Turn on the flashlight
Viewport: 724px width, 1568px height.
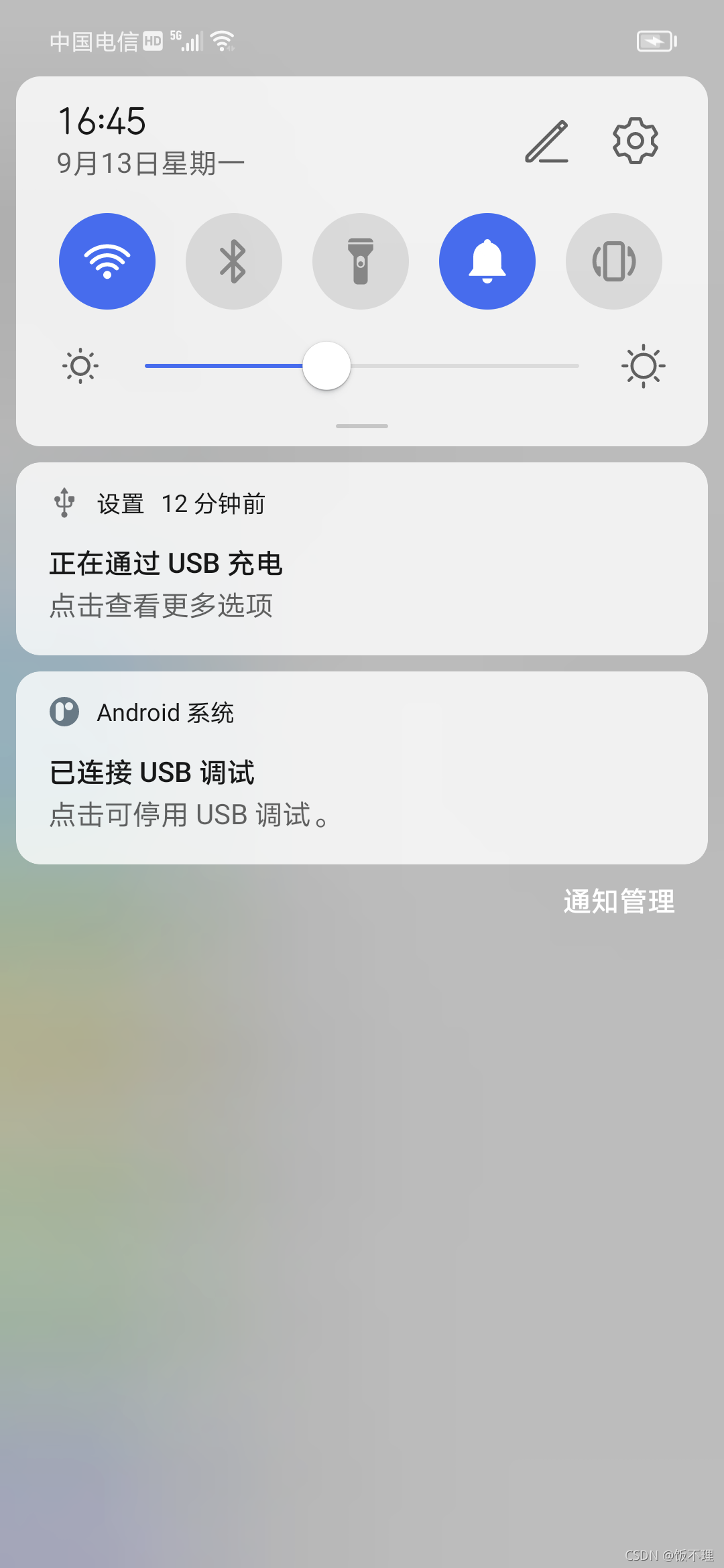coord(361,261)
